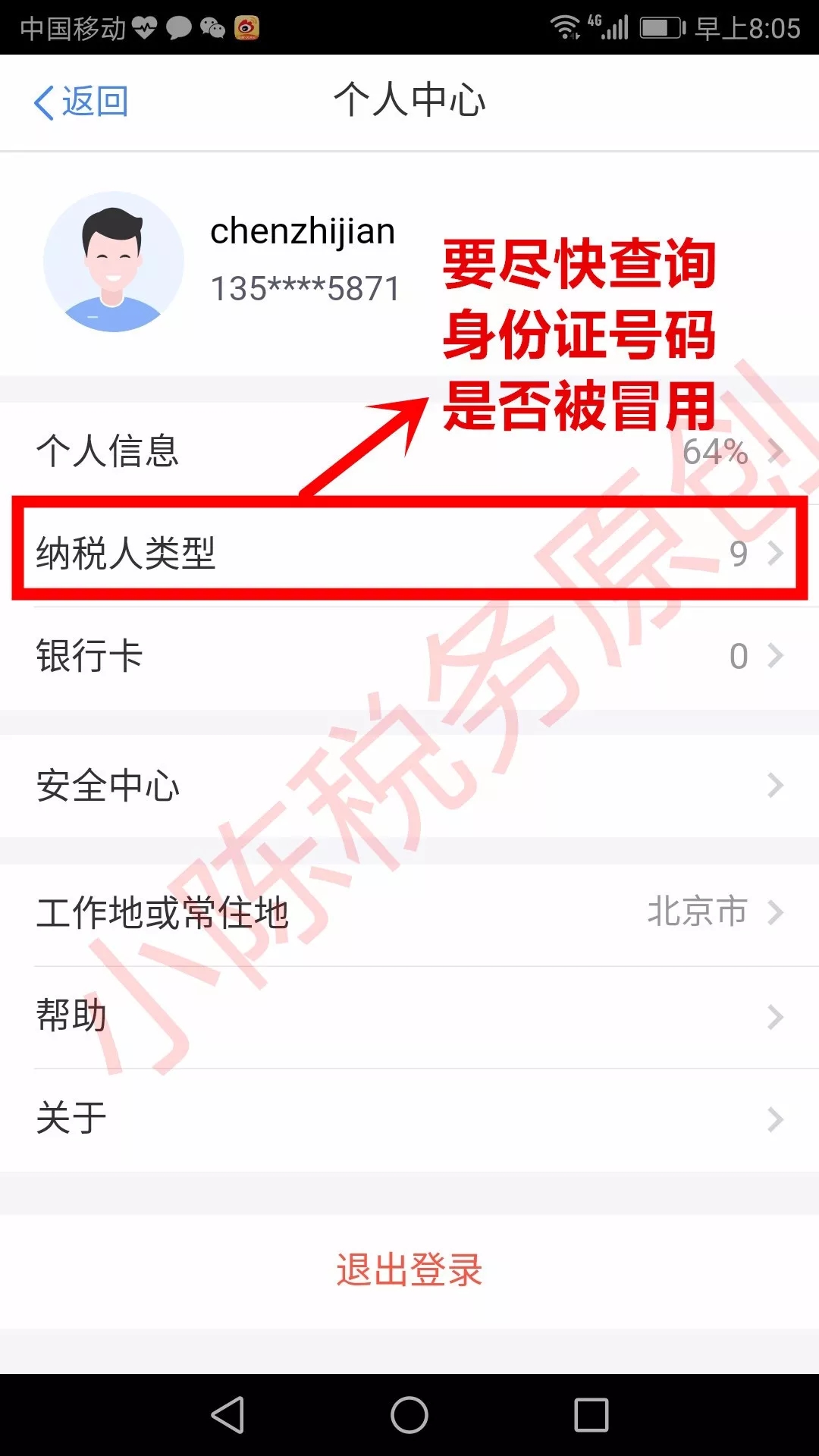Open the 银行卡 row

(409, 656)
